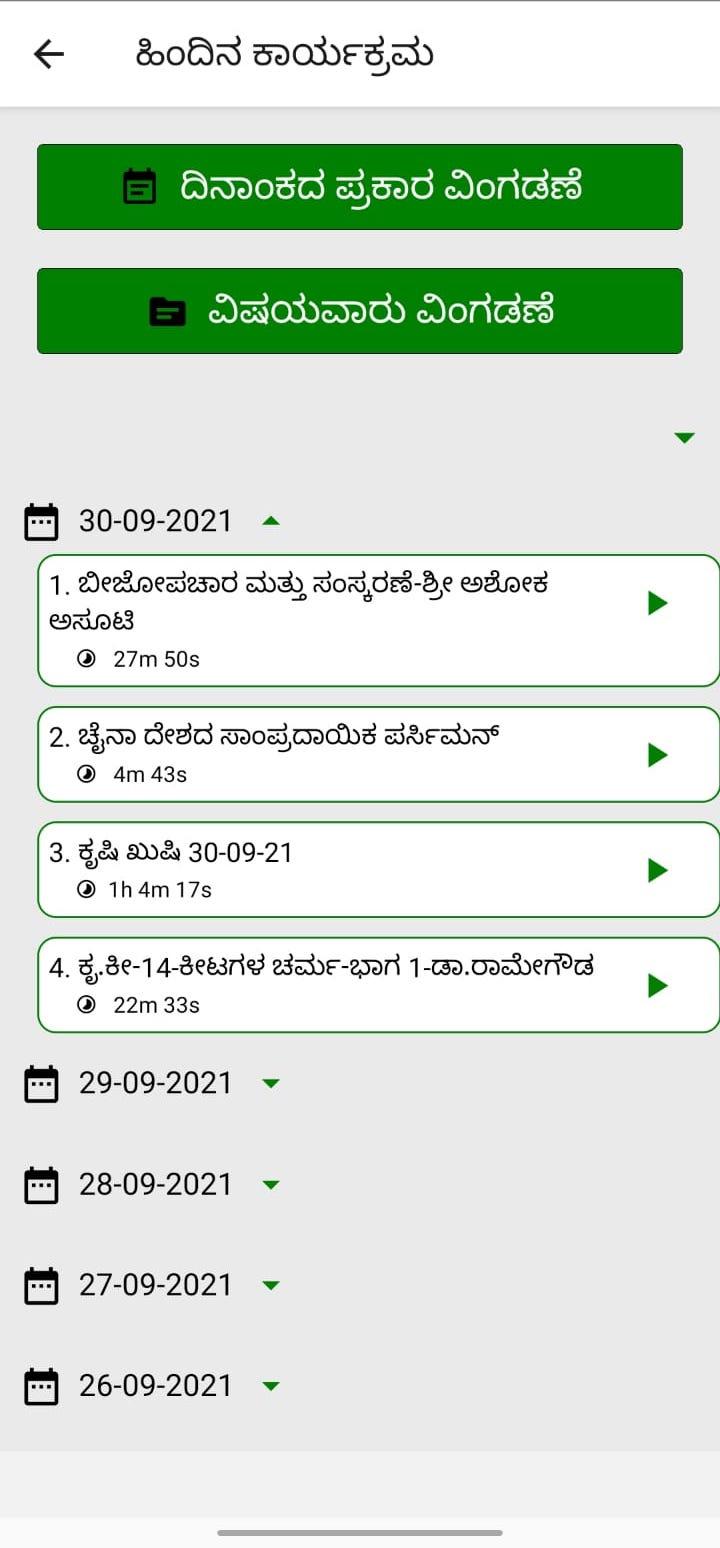Click the clock icon showing 1h 4m 17s

[87, 891]
